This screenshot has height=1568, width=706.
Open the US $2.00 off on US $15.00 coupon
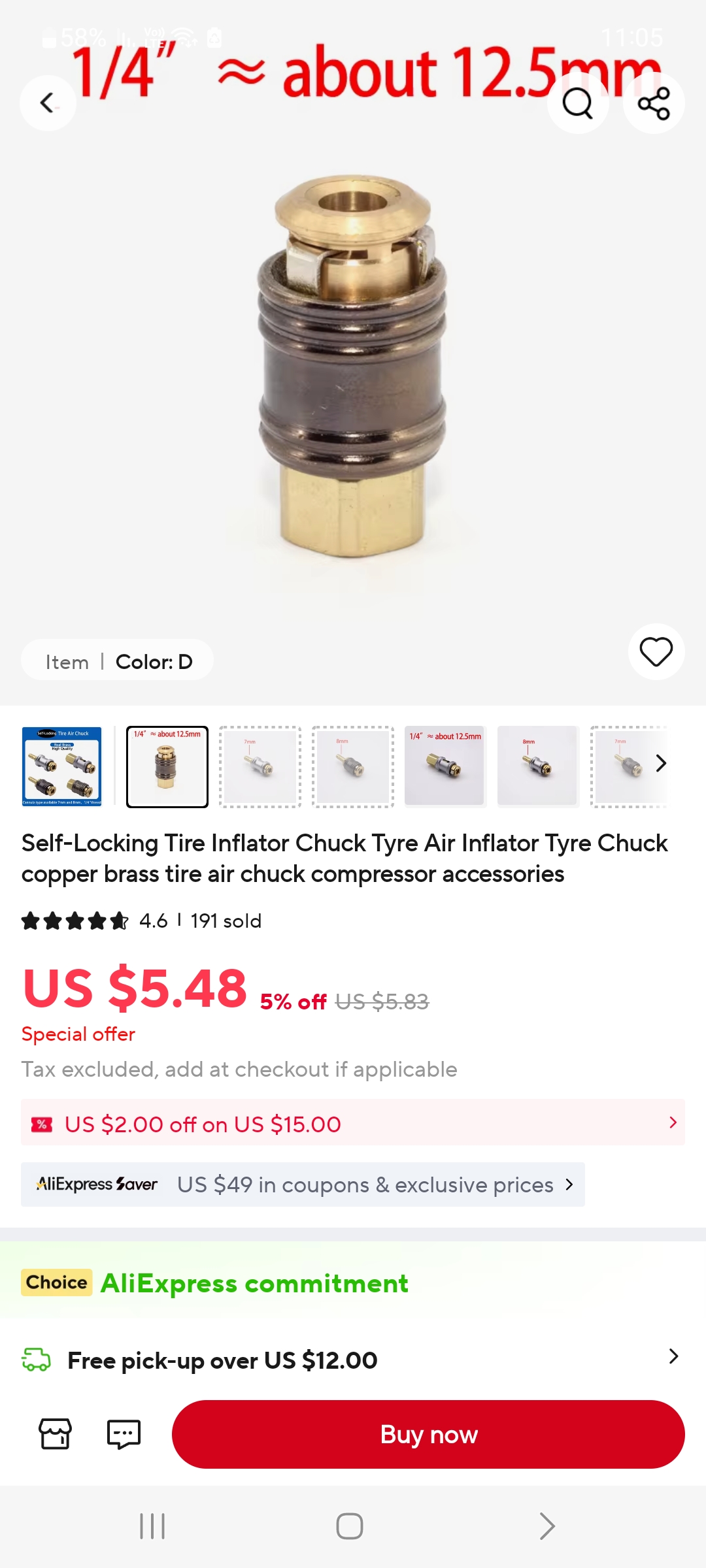(x=352, y=1123)
